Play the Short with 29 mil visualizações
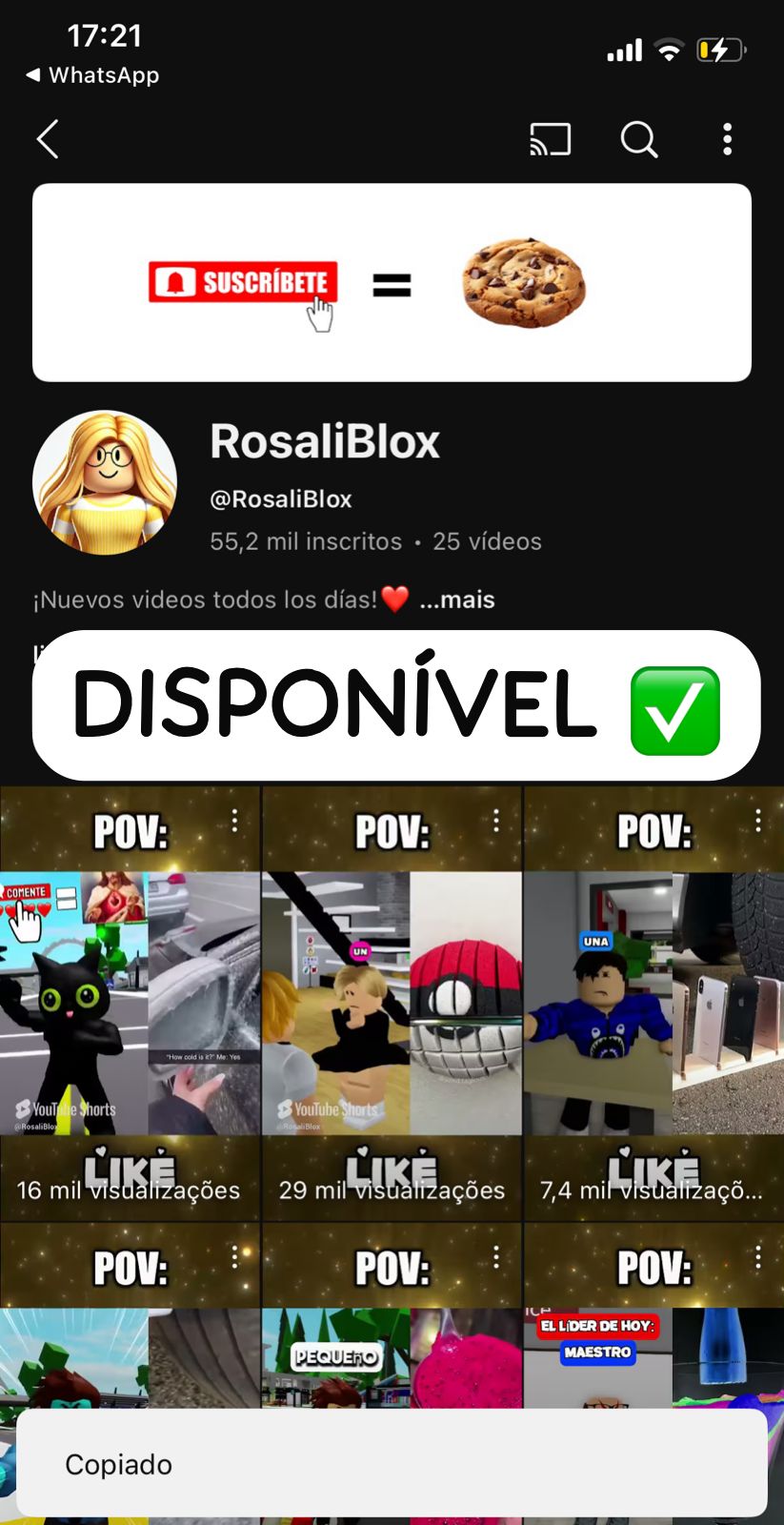The width and height of the screenshot is (784, 1525). 392,1003
